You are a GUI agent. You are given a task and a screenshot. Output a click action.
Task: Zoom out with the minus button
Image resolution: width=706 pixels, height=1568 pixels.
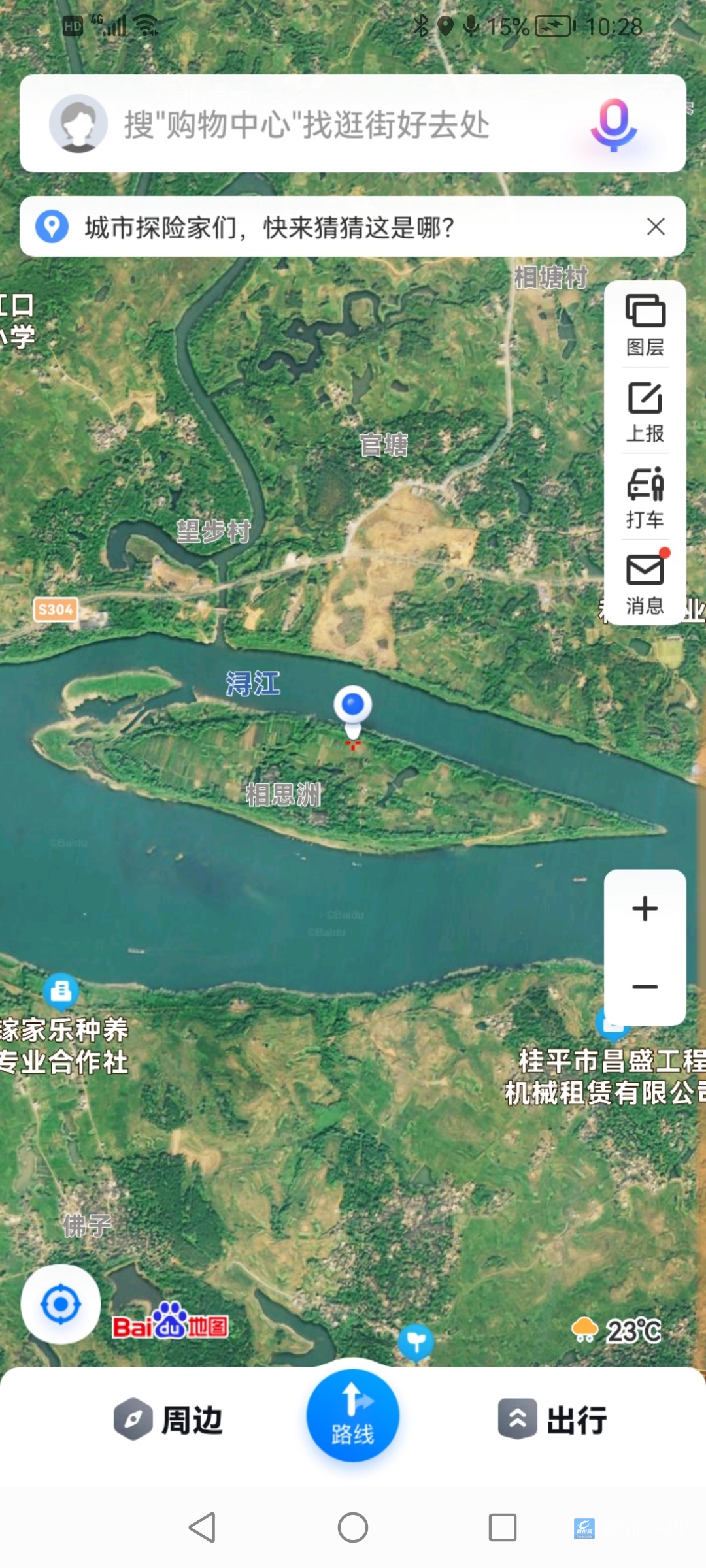point(645,987)
